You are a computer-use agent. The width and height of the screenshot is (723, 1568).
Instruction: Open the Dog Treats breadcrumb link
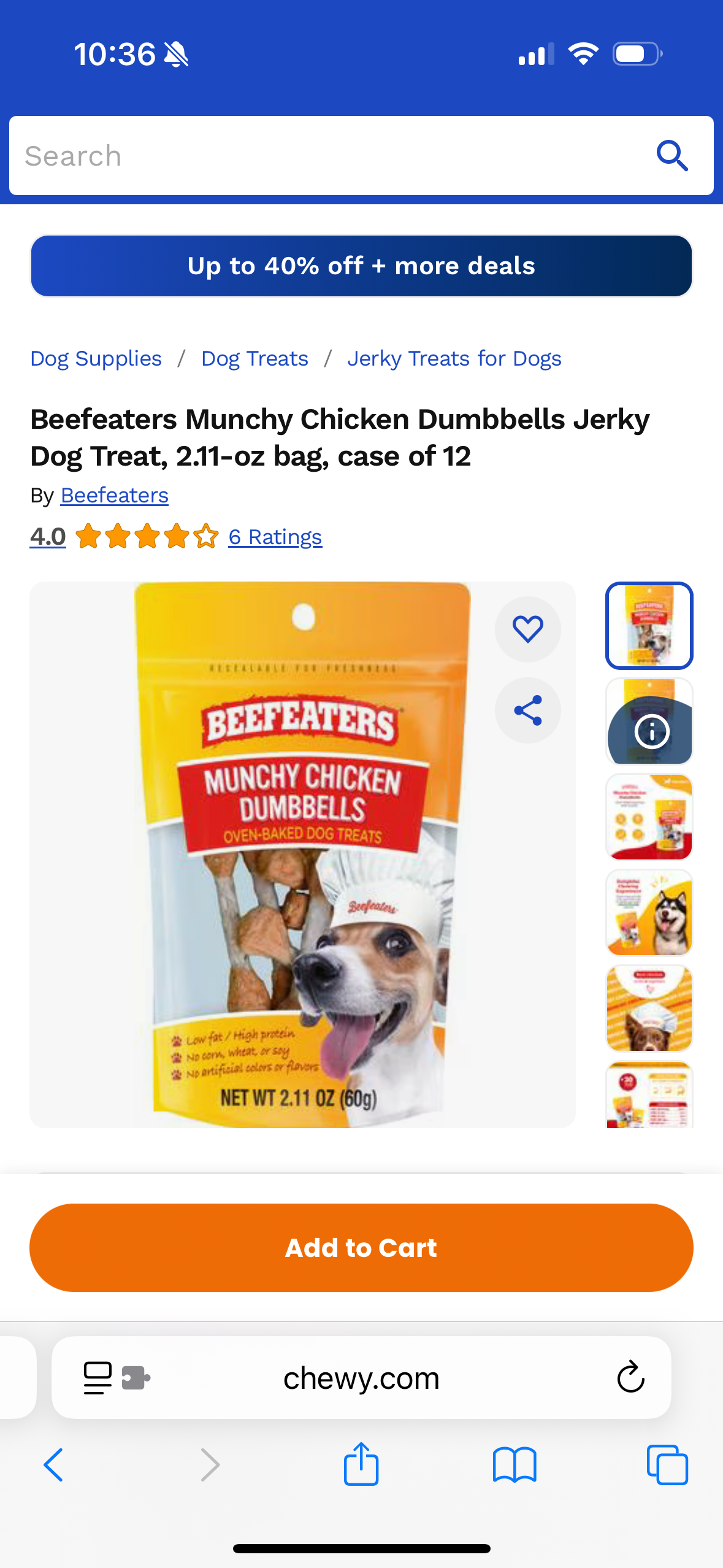254,358
